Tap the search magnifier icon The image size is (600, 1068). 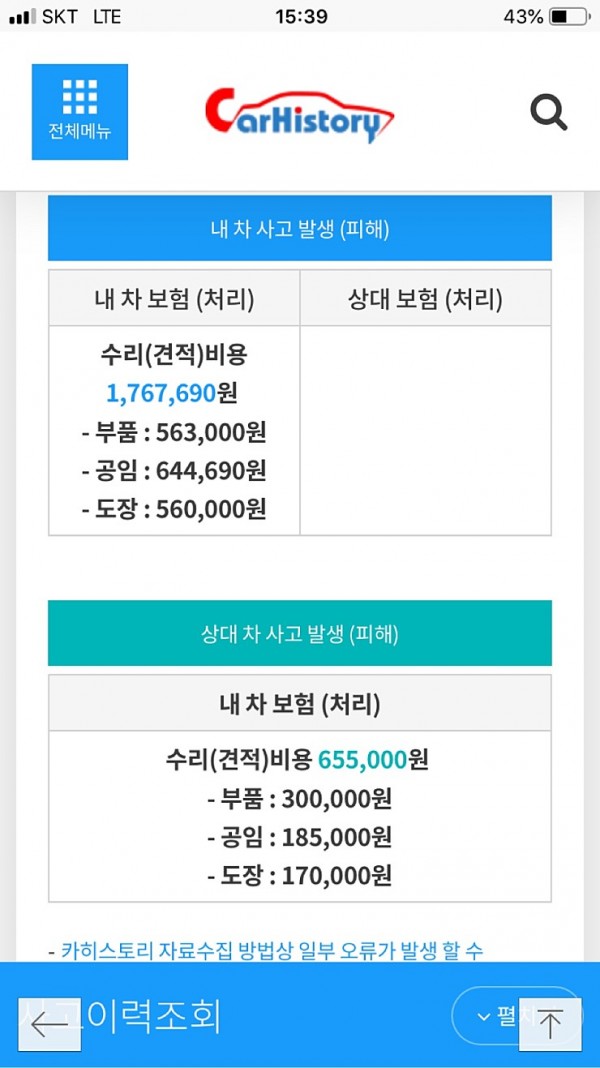tap(548, 112)
